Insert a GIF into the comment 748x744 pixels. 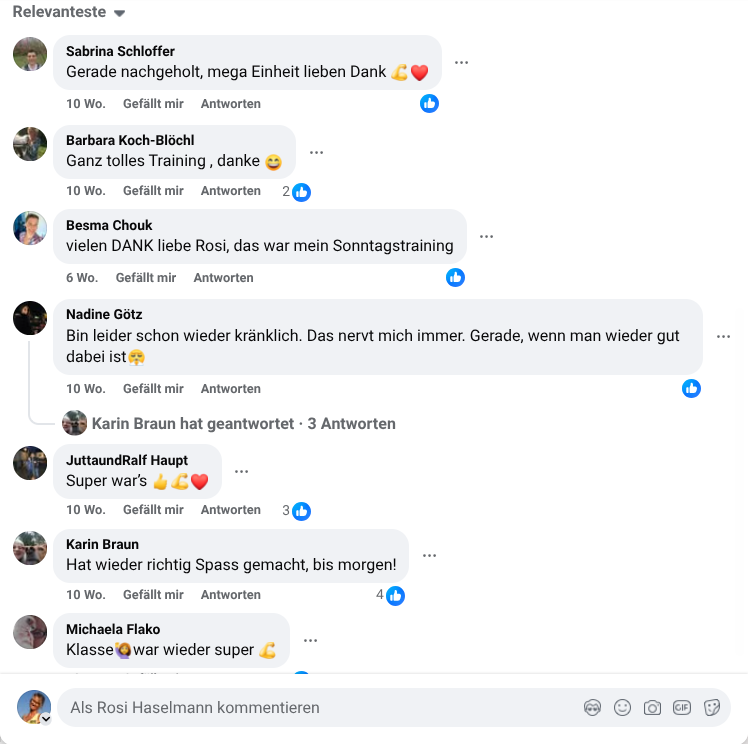(x=682, y=707)
